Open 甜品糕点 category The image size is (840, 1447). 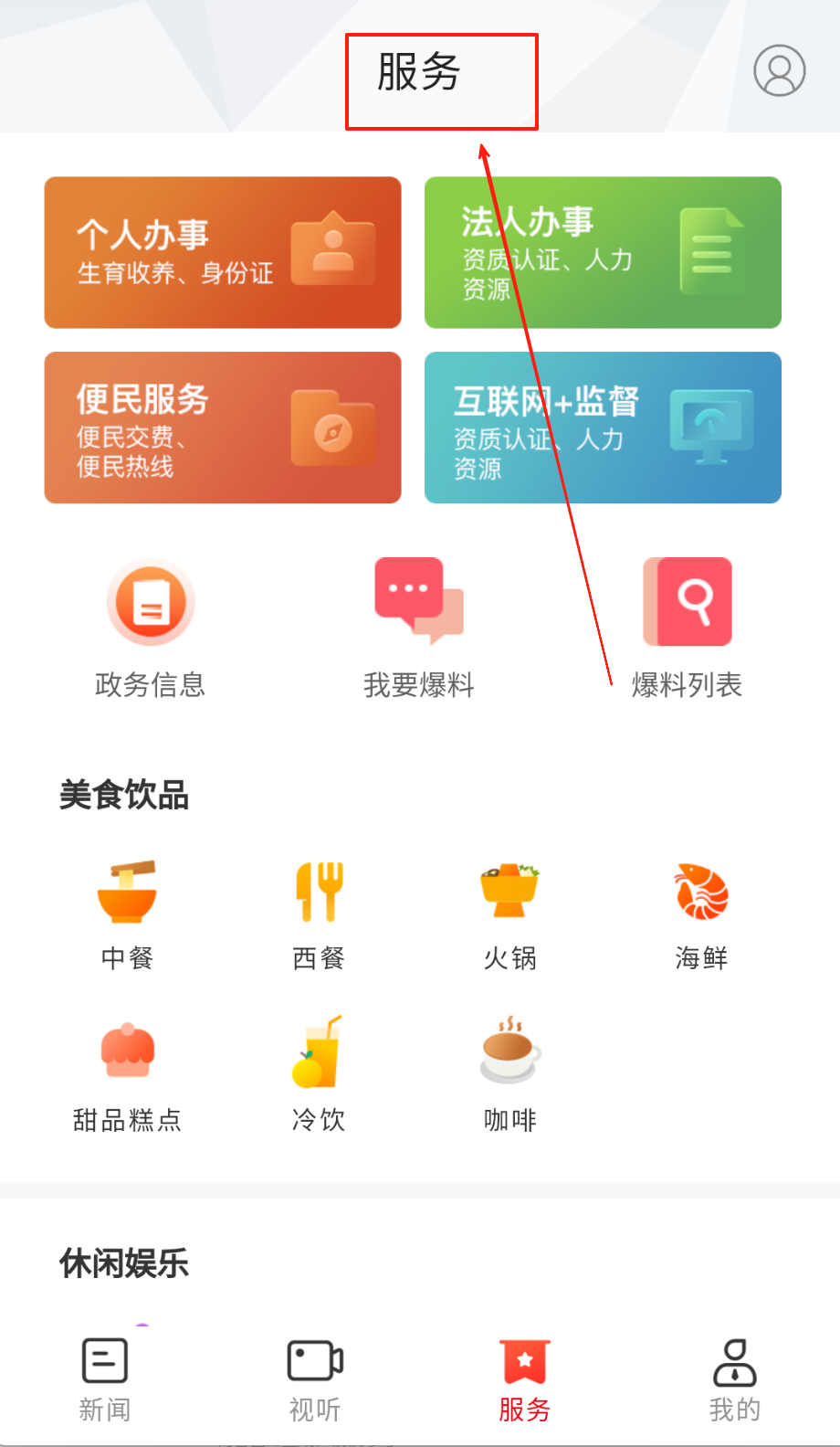[127, 1075]
